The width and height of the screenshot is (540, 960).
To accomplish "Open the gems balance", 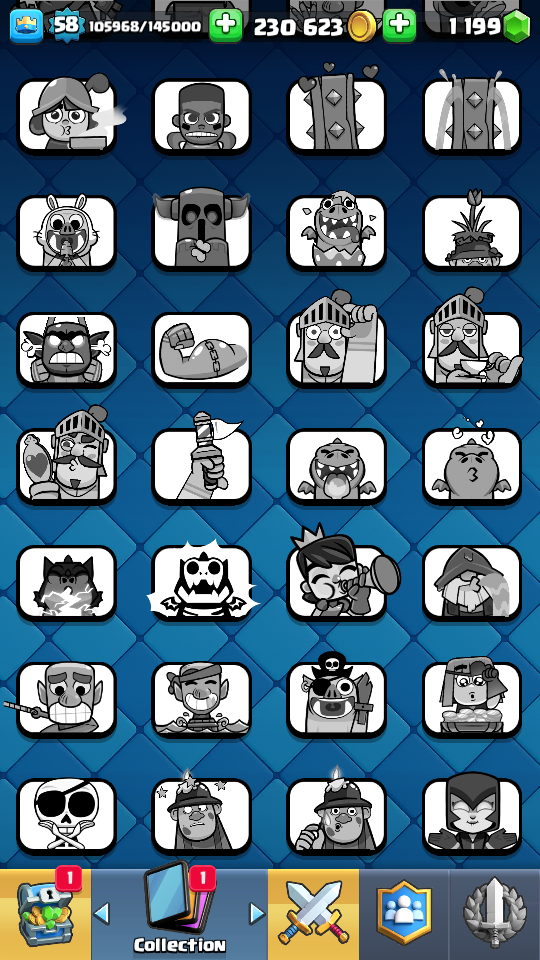I will pos(489,26).
